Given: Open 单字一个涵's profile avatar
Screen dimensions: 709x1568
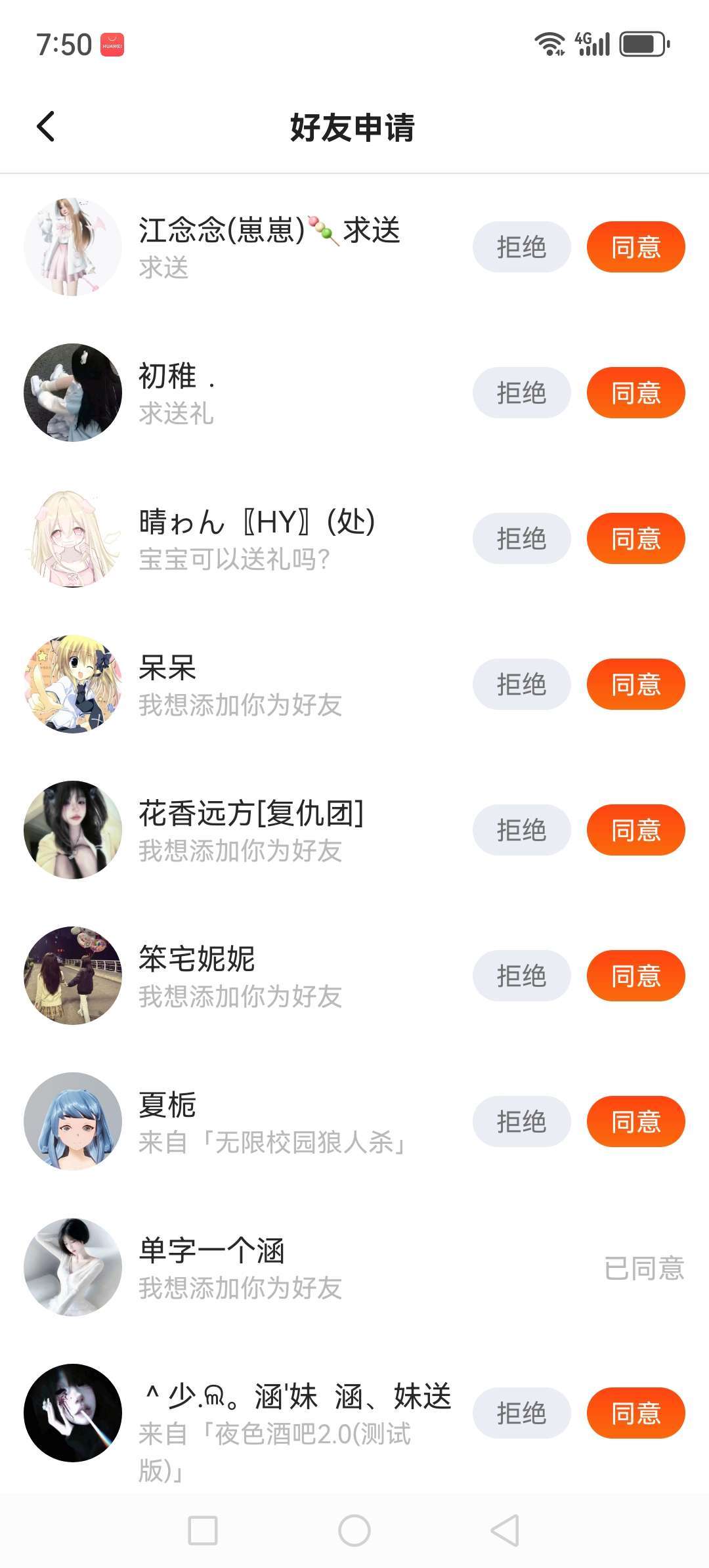Looking at the screenshot, I should (x=73, y=1267).
